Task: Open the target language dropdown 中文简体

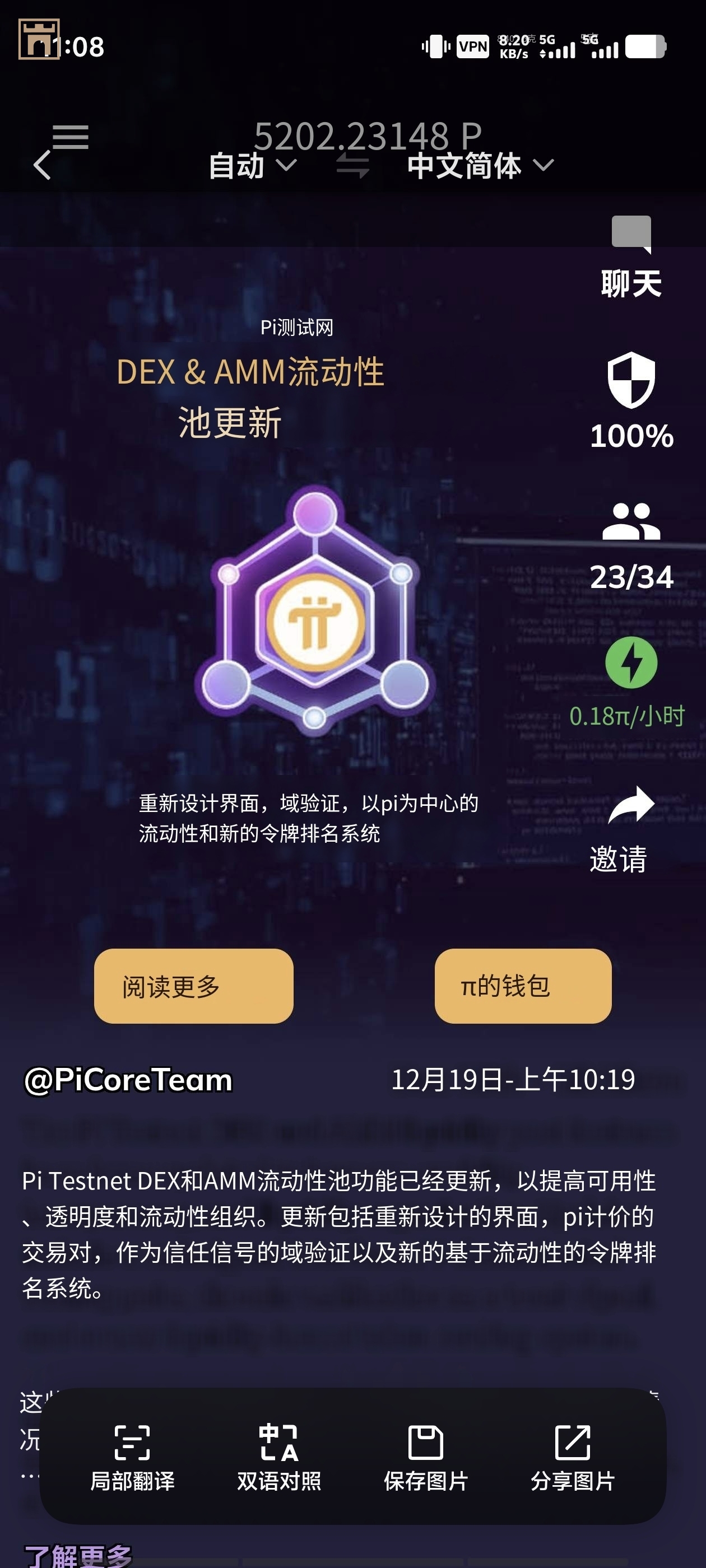Action: [480, 166]
